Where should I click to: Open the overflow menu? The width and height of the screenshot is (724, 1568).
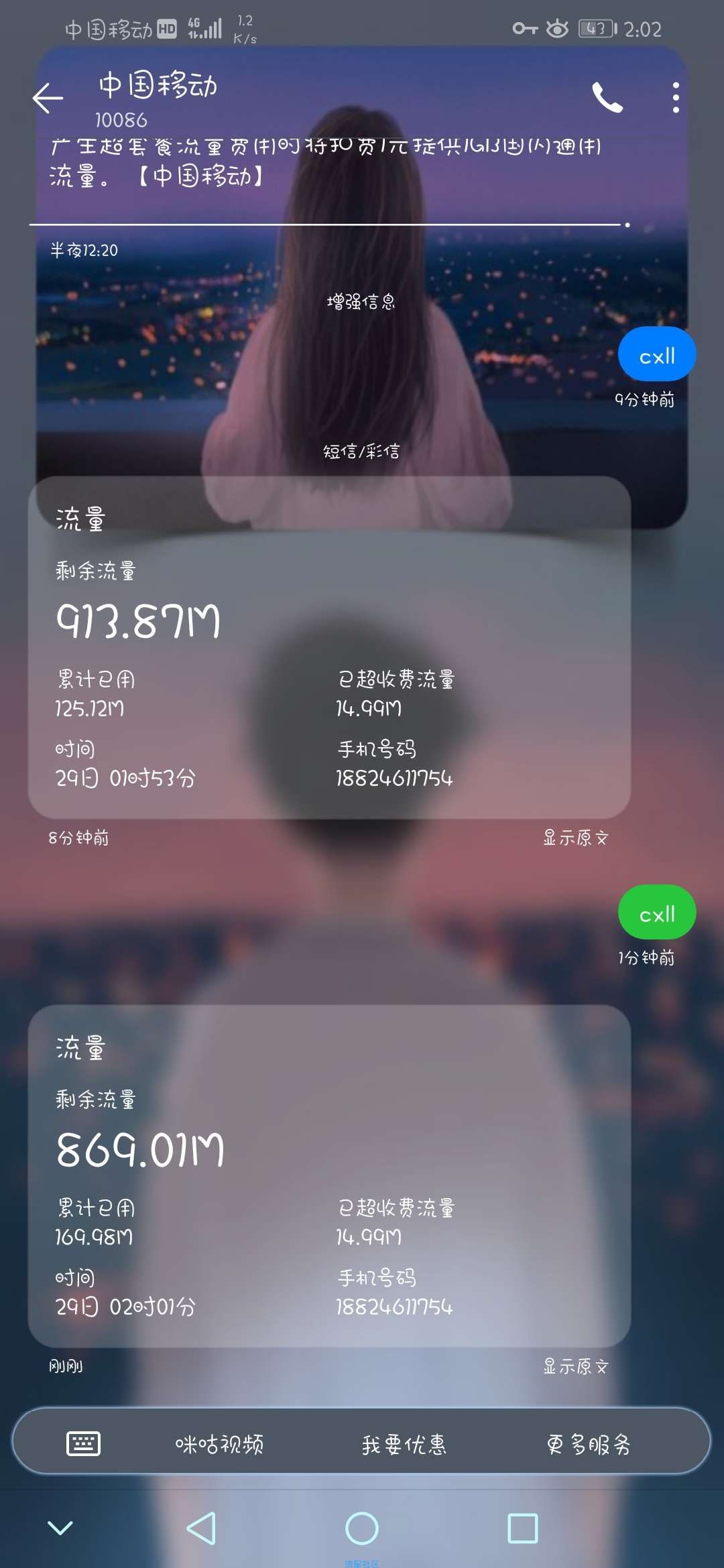[676, 99]
